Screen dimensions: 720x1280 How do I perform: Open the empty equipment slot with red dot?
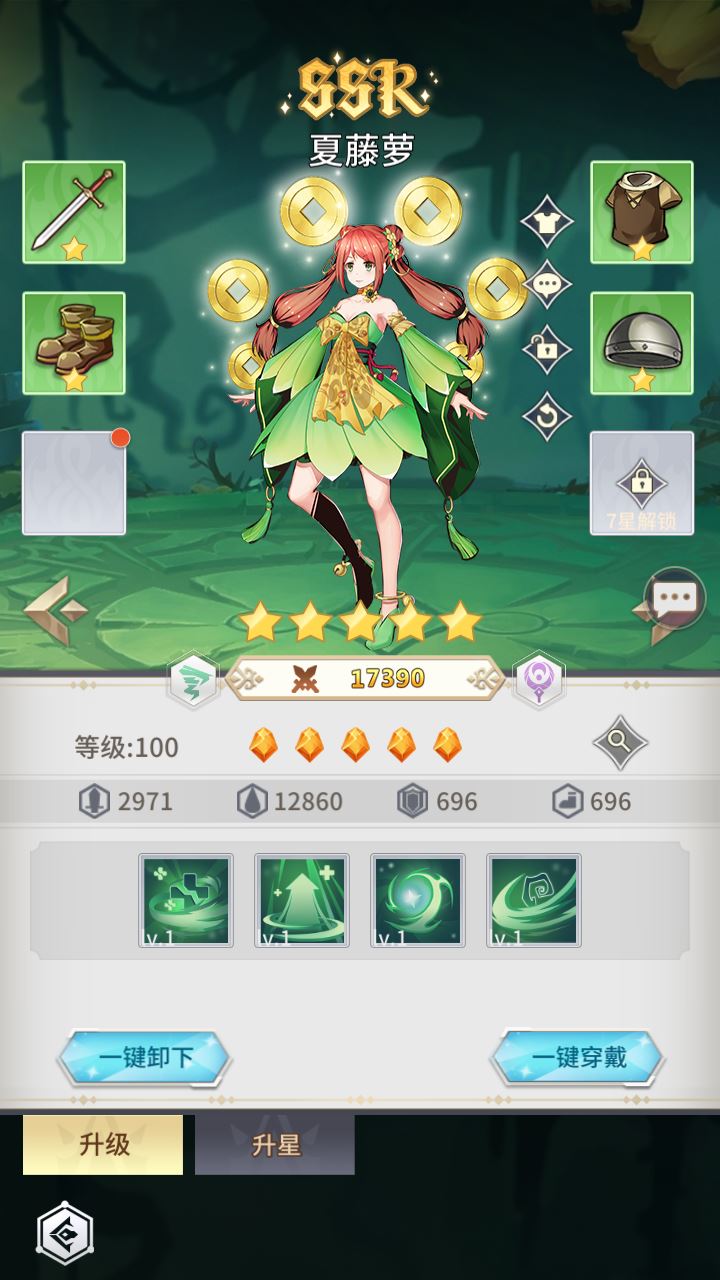74,483
